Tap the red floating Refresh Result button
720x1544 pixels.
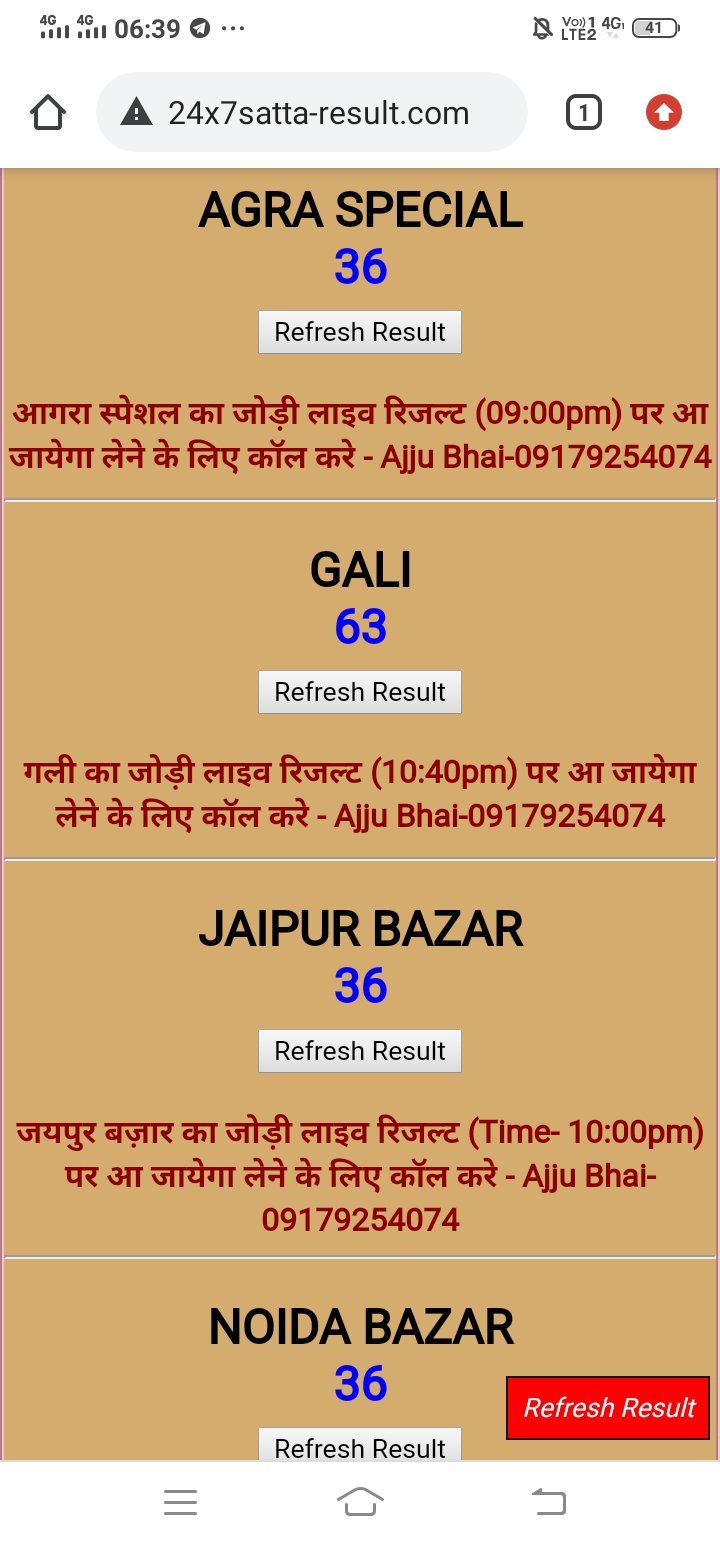click(608, 1408)
